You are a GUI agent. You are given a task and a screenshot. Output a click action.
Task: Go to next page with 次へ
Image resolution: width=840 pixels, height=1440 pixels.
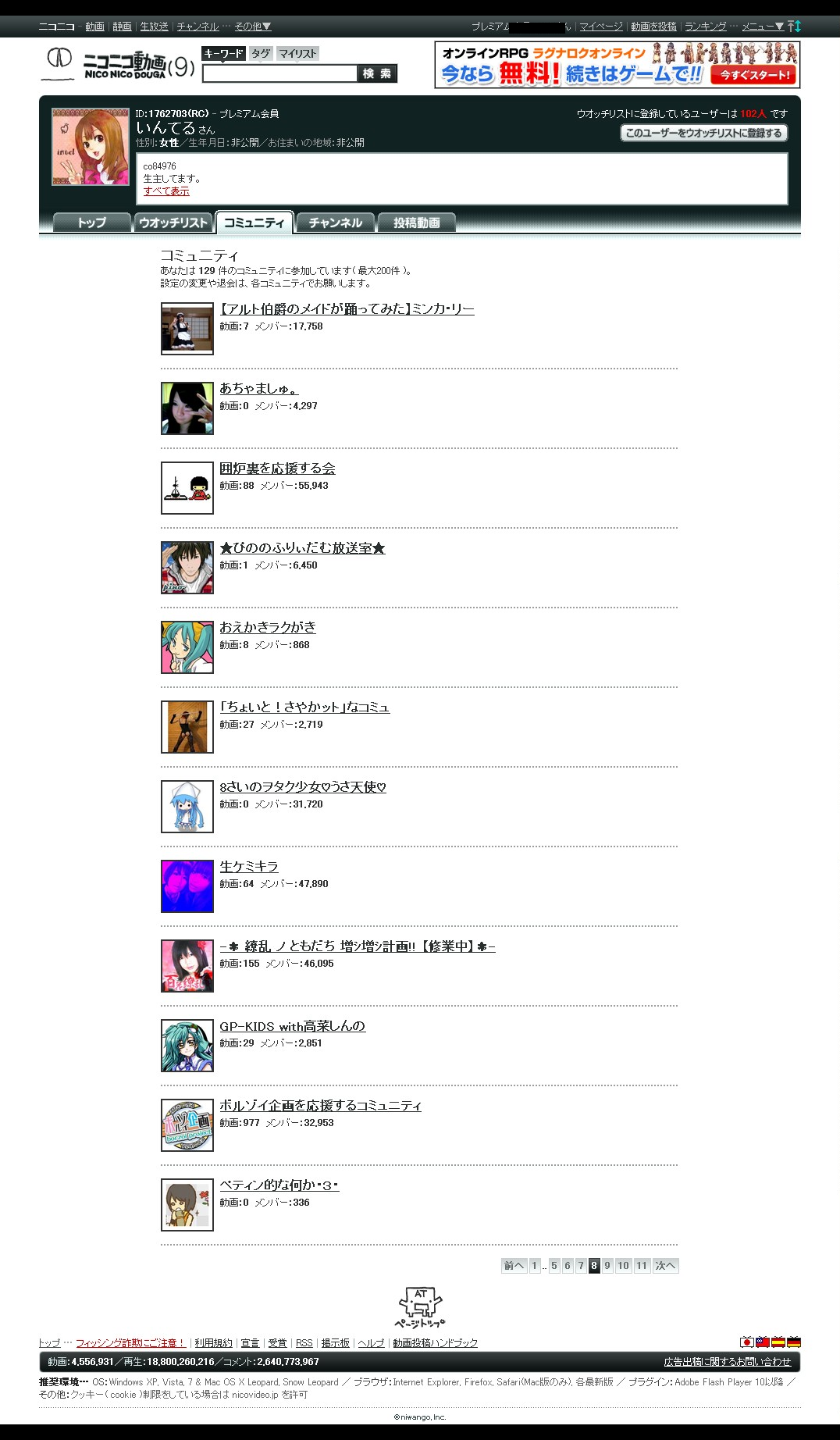pyautogui.click(x=666, y=1266)
